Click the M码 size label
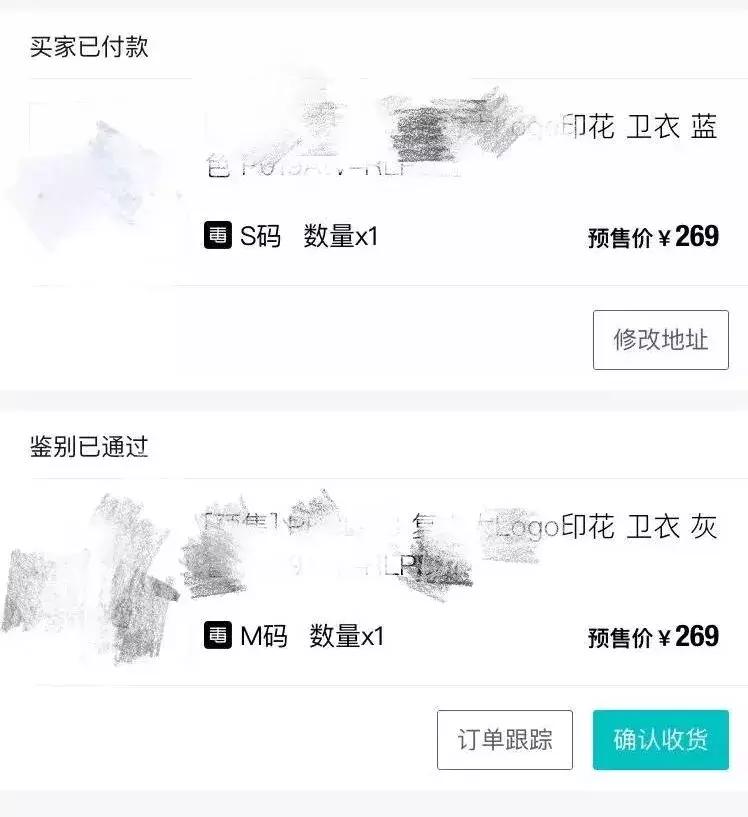The height and width of the screenshot is (817, 748). point(262,636)
